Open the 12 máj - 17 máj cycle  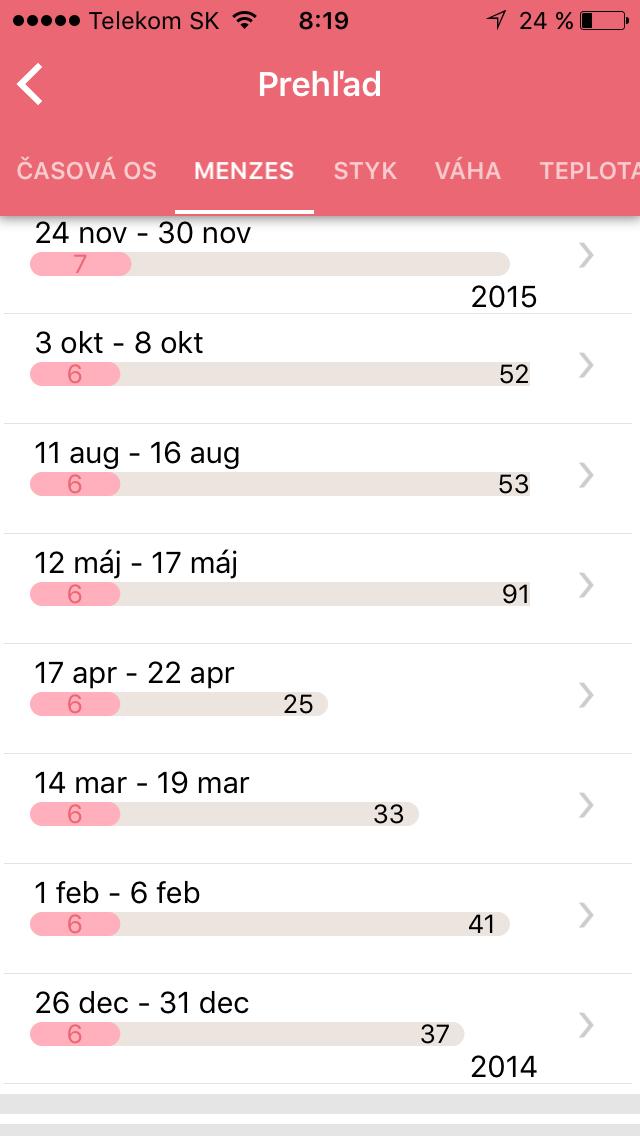(x=318, y=587)
